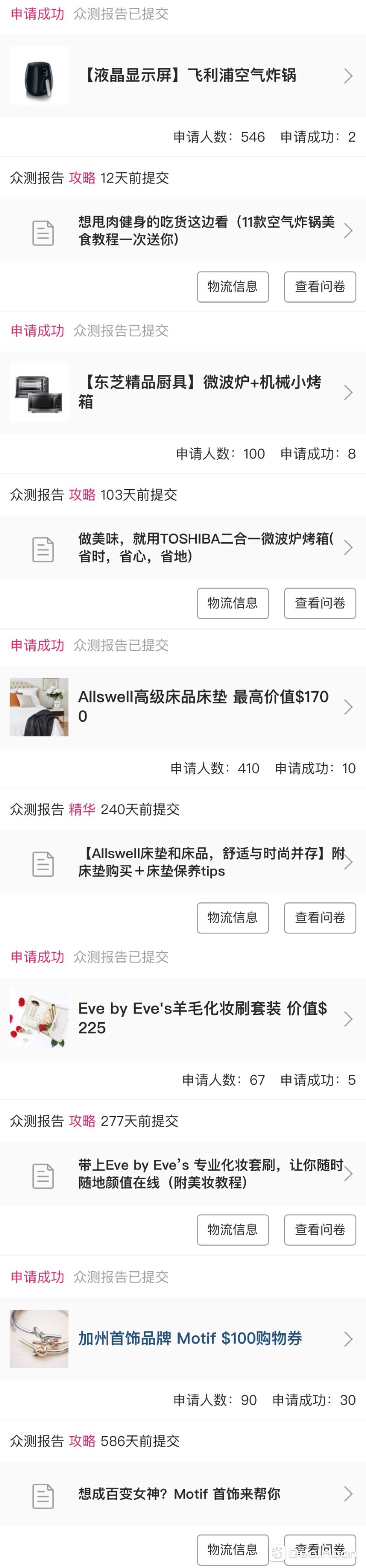Open 加州首饰品牌 Motif $100购物券 row
Screen dimensions: 366x1568
coord(188,1339)
